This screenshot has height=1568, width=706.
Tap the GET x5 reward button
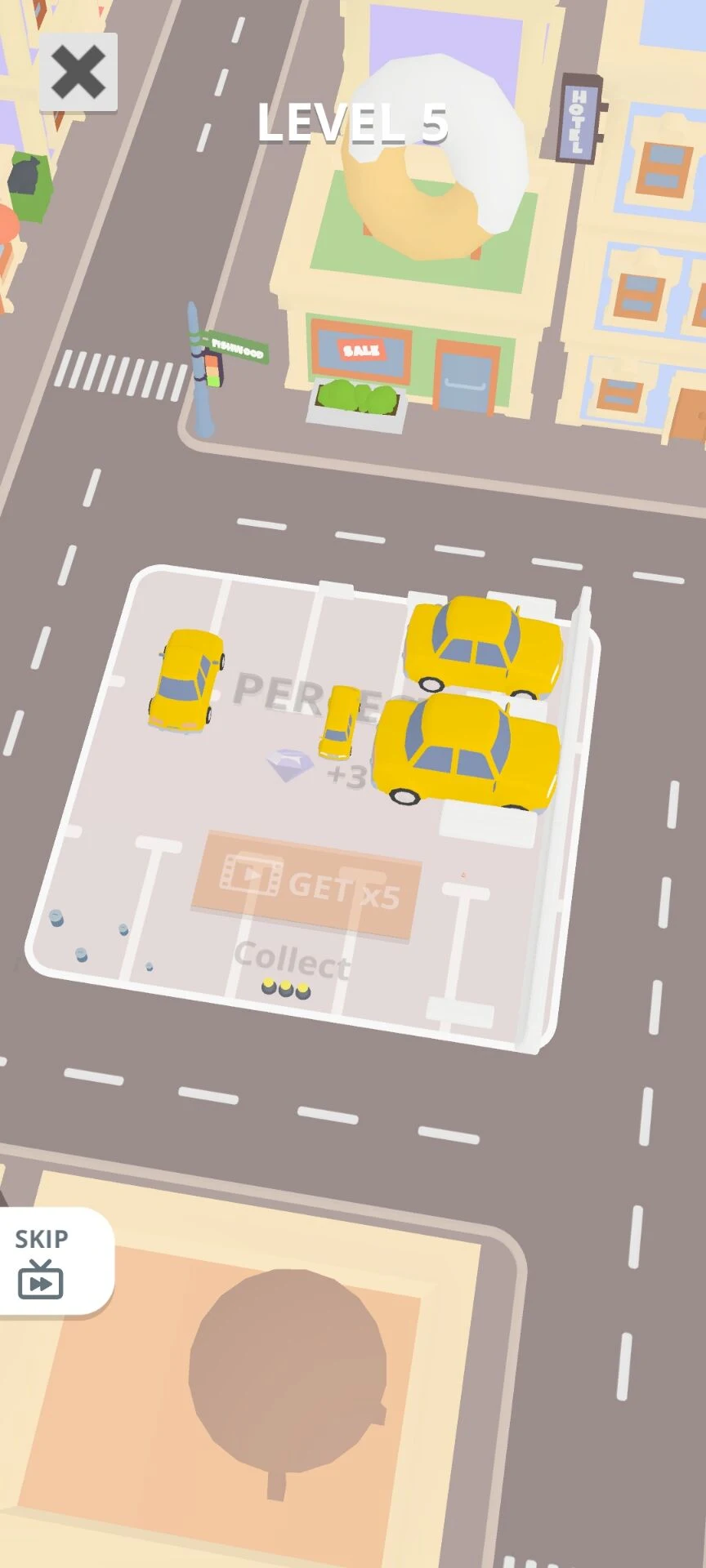pos(306,886)
